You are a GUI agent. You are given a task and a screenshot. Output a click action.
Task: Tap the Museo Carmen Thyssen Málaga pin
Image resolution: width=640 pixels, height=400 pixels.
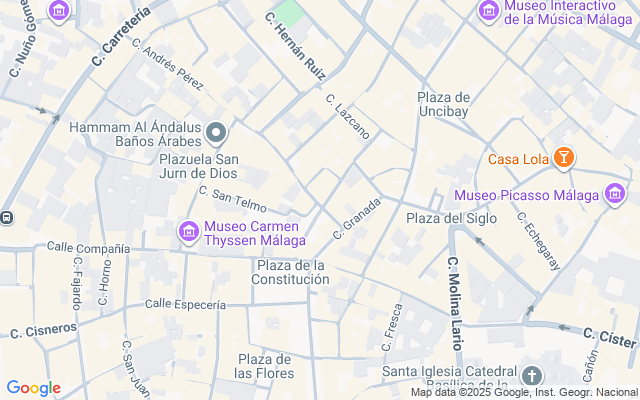[x=189, y=233]
